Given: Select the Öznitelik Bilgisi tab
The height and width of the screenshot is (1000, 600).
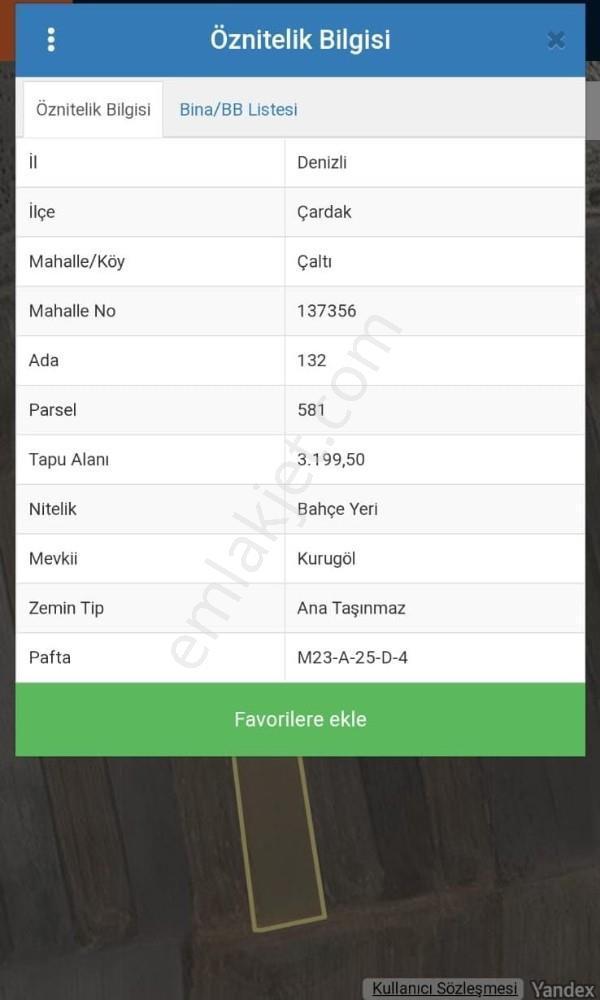Looking at the screenshot, I should [x=93, y=110].
